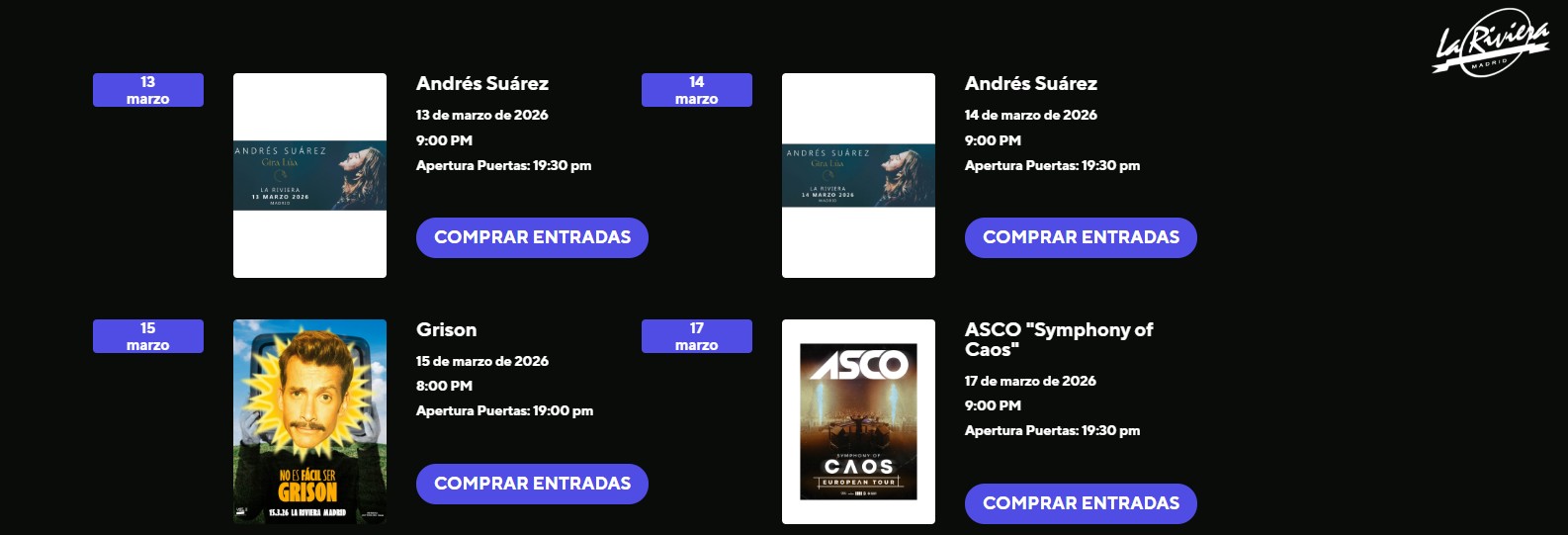Buy tickets for Andrés Suárez 14 de marzo
This screenshot has width=1568, height=535.
(x=1081, y=237)
